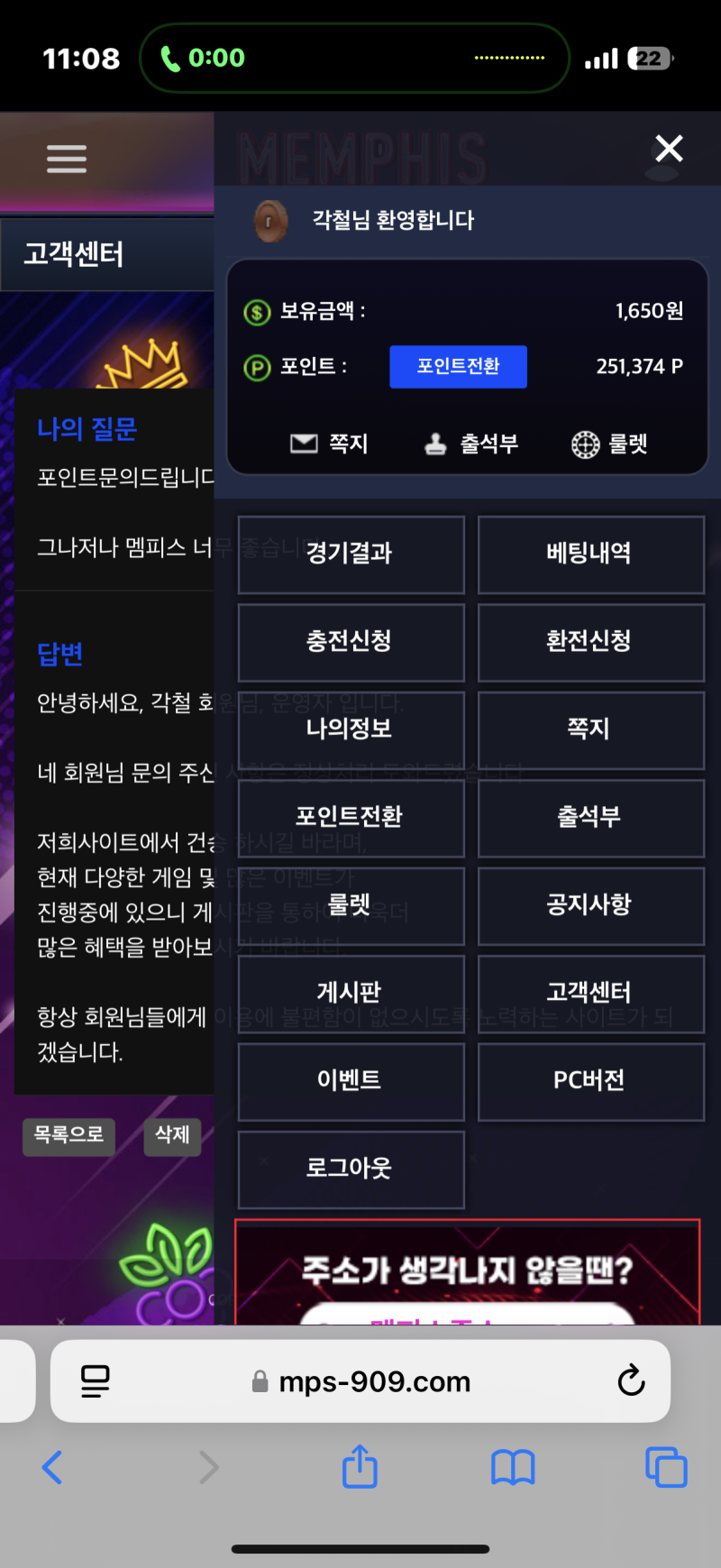This screenshot has width=721, height=1568.
Task: Open 출석부 with the stamp icon
Action: [471, 444]
